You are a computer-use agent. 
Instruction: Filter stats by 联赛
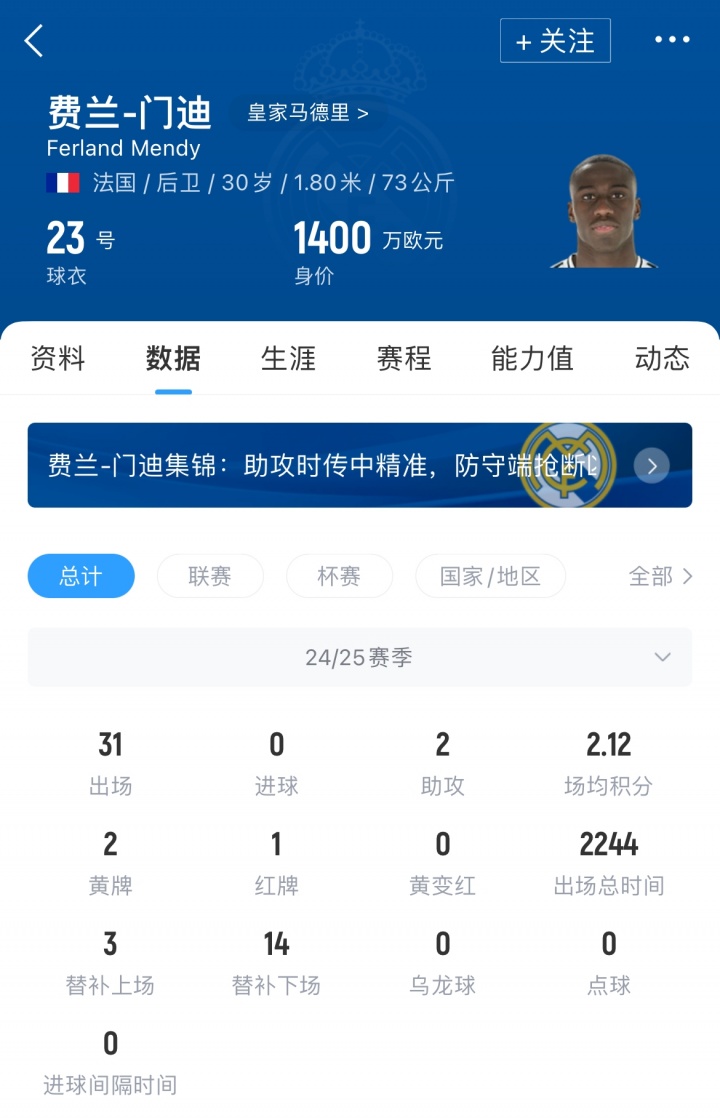(210, 576)
